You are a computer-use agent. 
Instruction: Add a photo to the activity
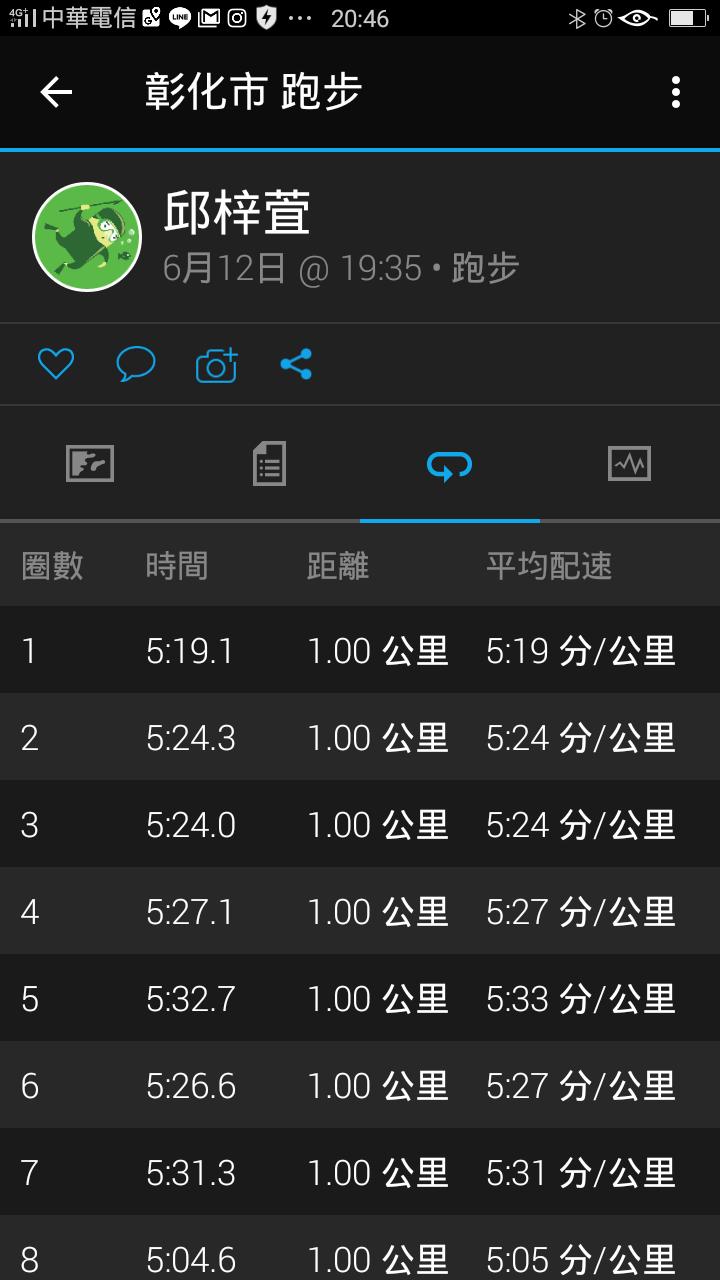(217, 365)
